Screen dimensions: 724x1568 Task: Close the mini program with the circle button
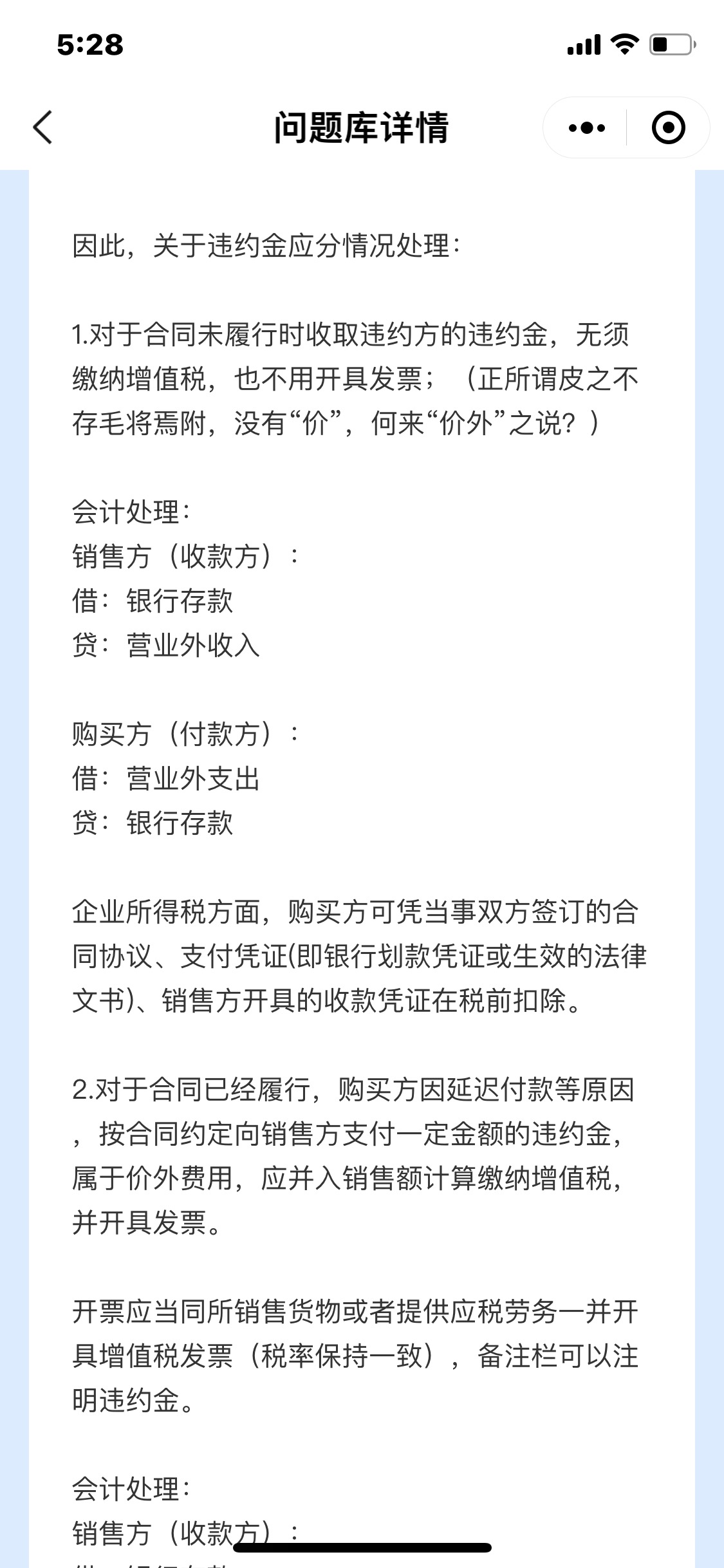[668, 127]
